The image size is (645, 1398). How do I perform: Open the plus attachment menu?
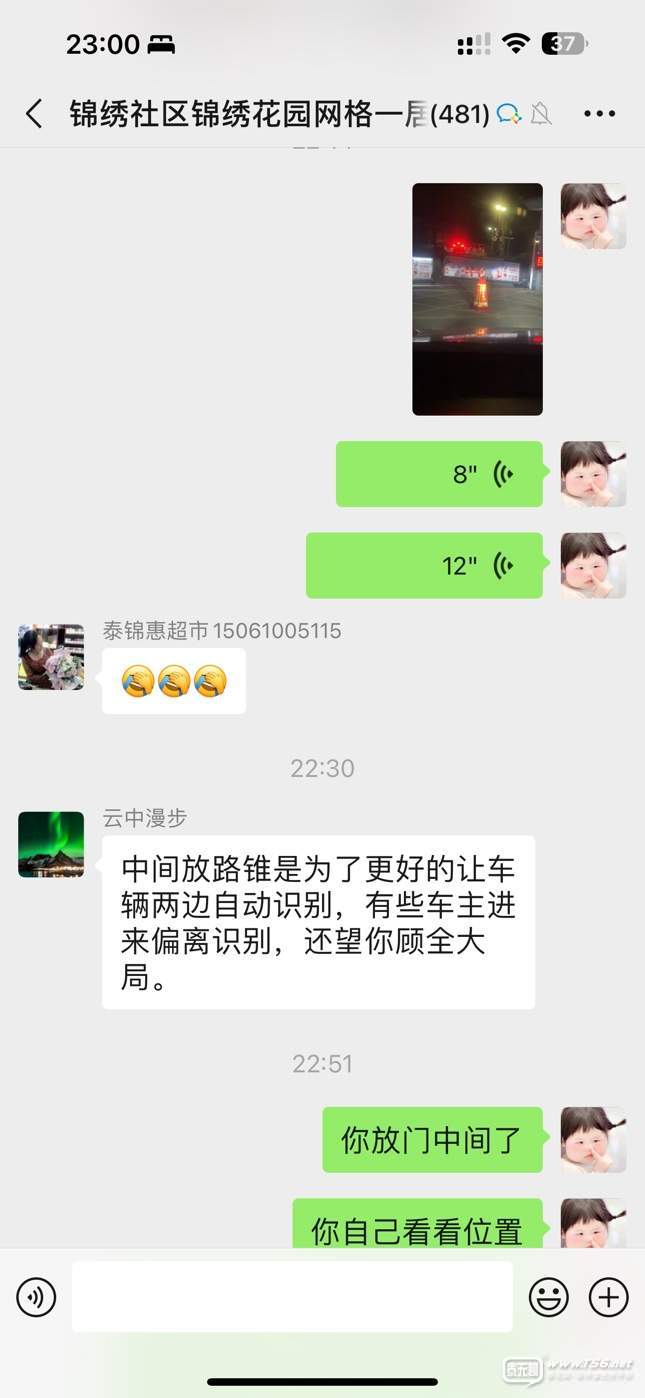[608, 1298]
